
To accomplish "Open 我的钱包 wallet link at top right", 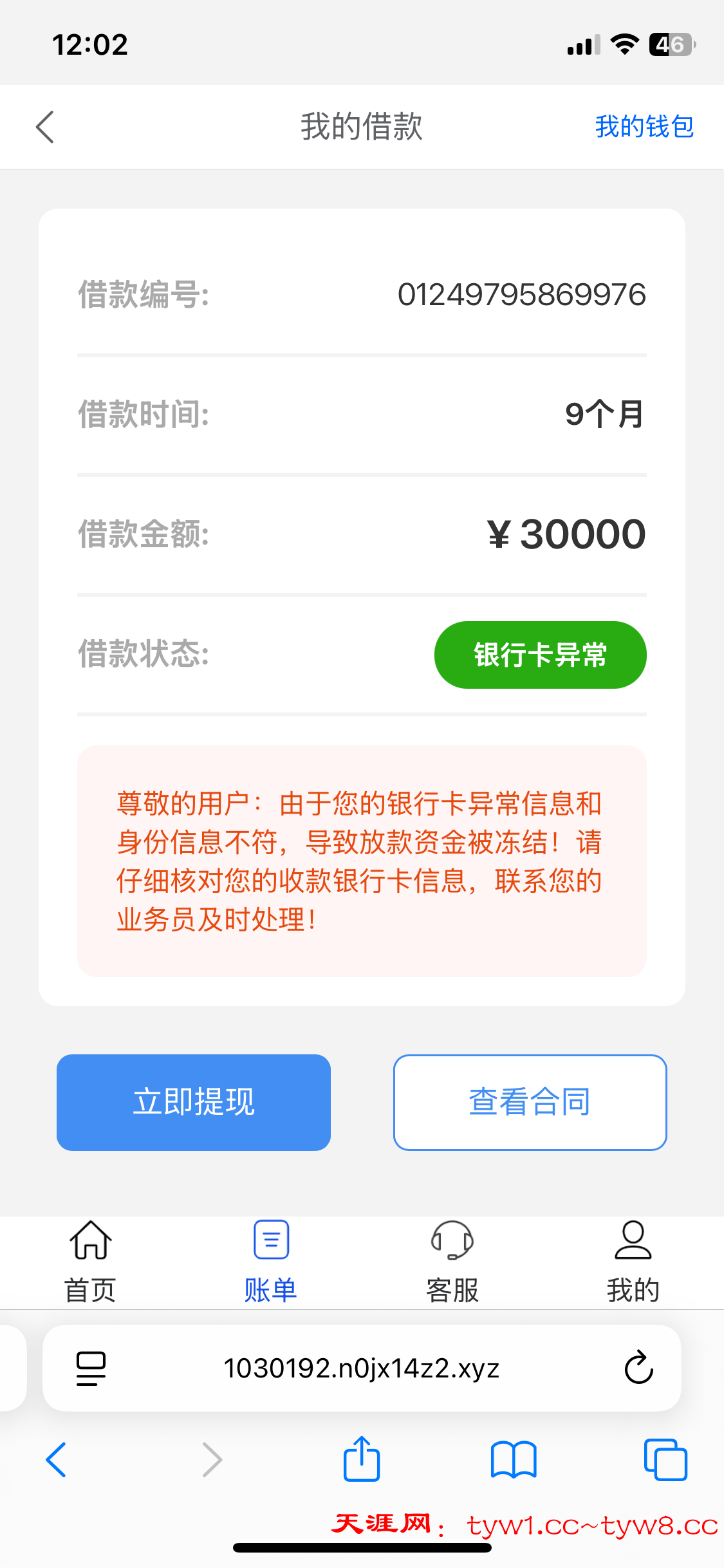I will (x=644, y=127).
